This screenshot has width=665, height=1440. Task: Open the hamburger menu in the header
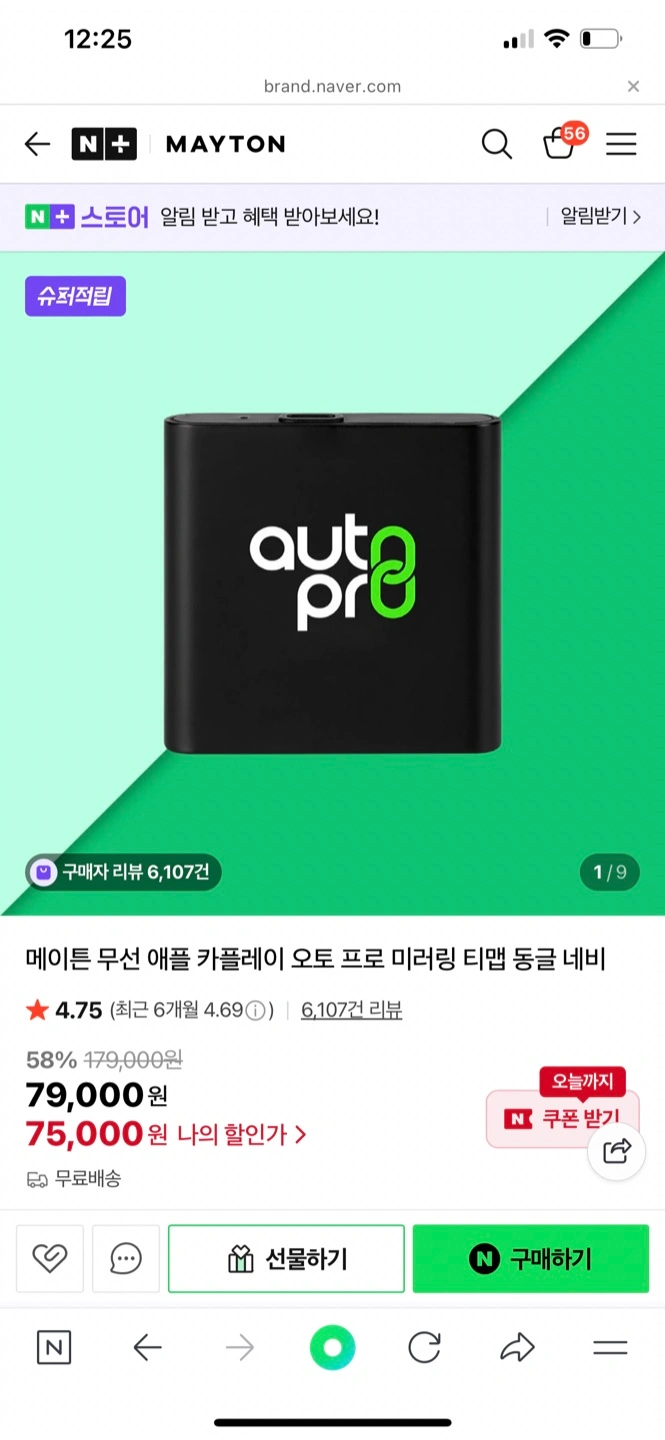621,144
